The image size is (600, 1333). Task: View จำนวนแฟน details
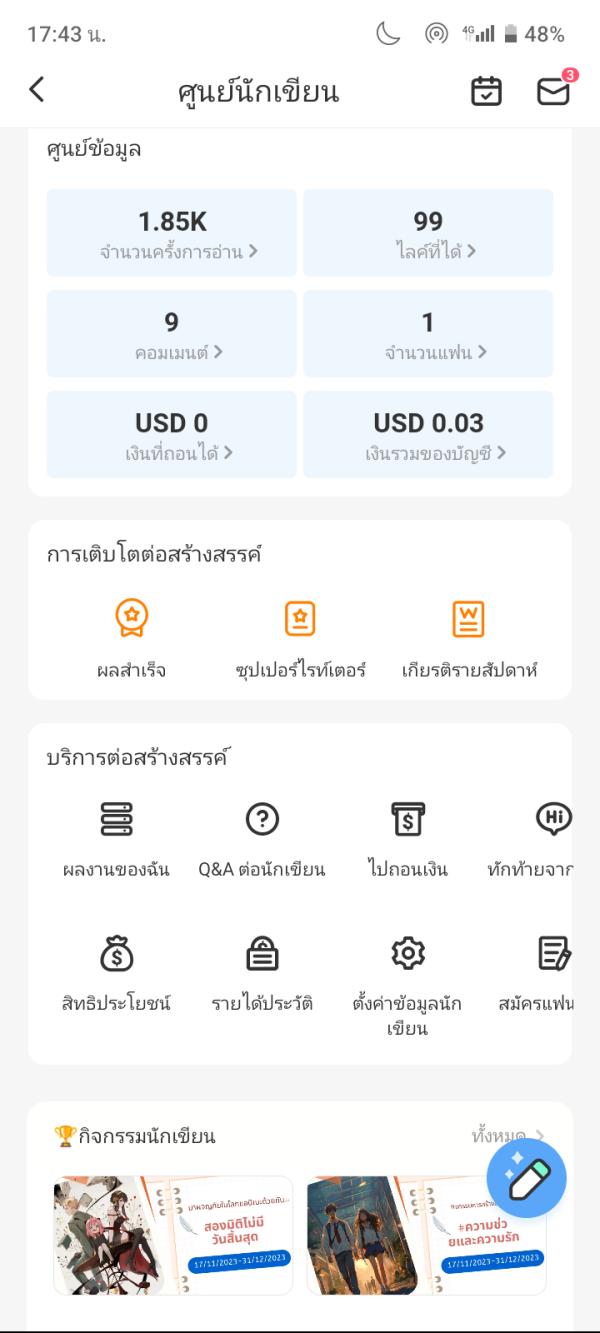click(428, 334)
